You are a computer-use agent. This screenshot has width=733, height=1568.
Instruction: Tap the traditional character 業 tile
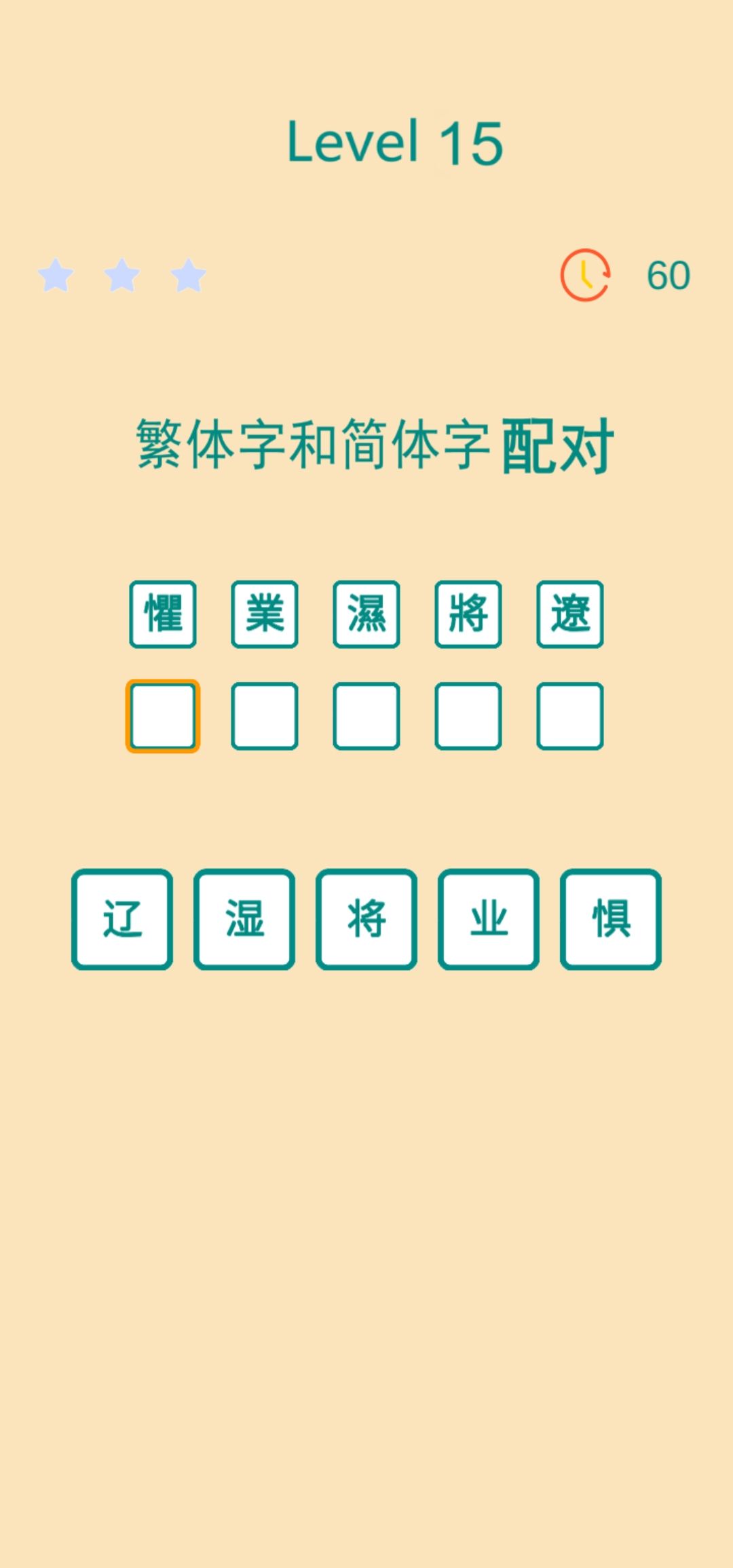[x=263, y=614]
